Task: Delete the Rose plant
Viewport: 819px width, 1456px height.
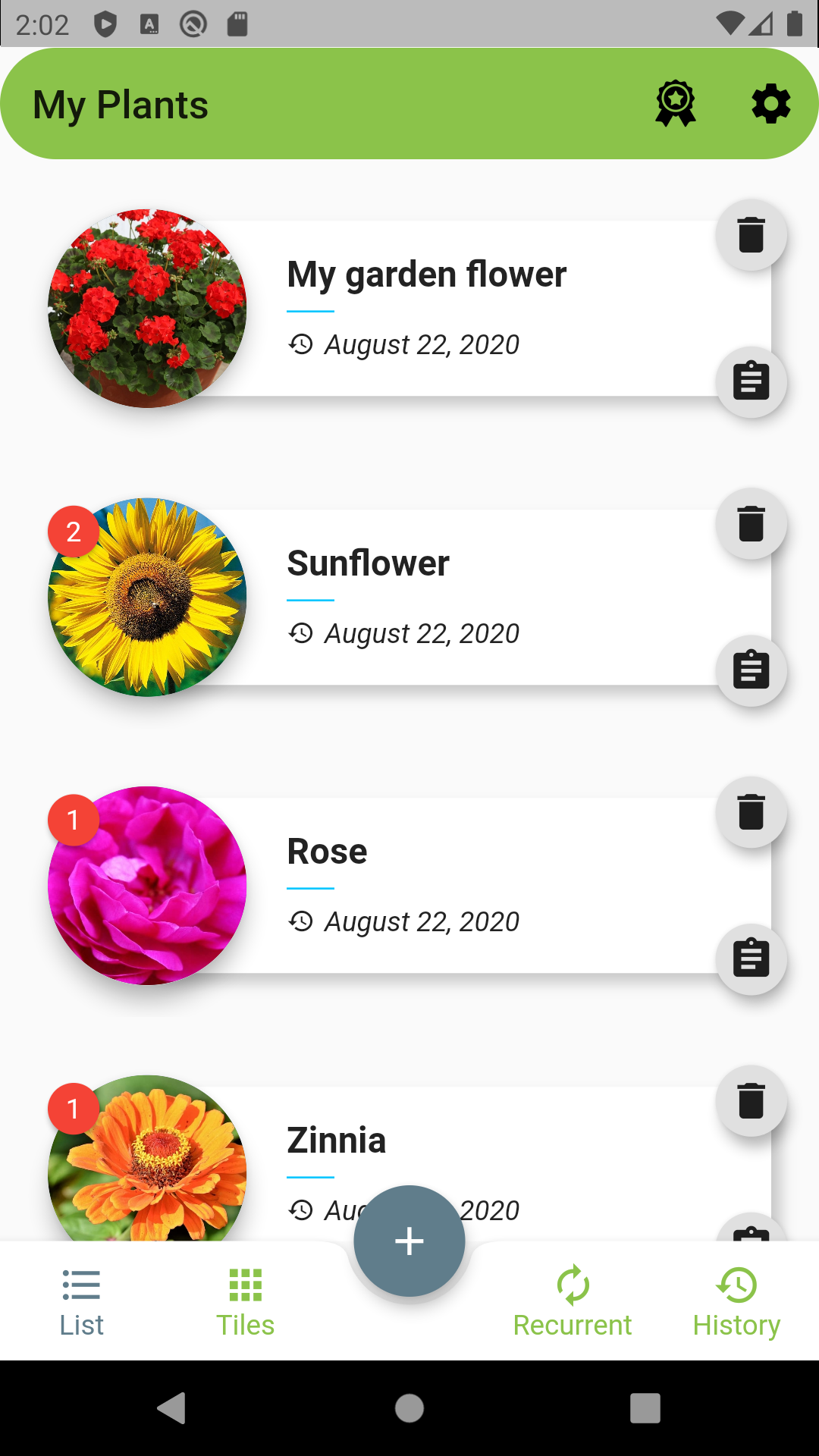Action: pyautogui.click(x=751, y=811)
